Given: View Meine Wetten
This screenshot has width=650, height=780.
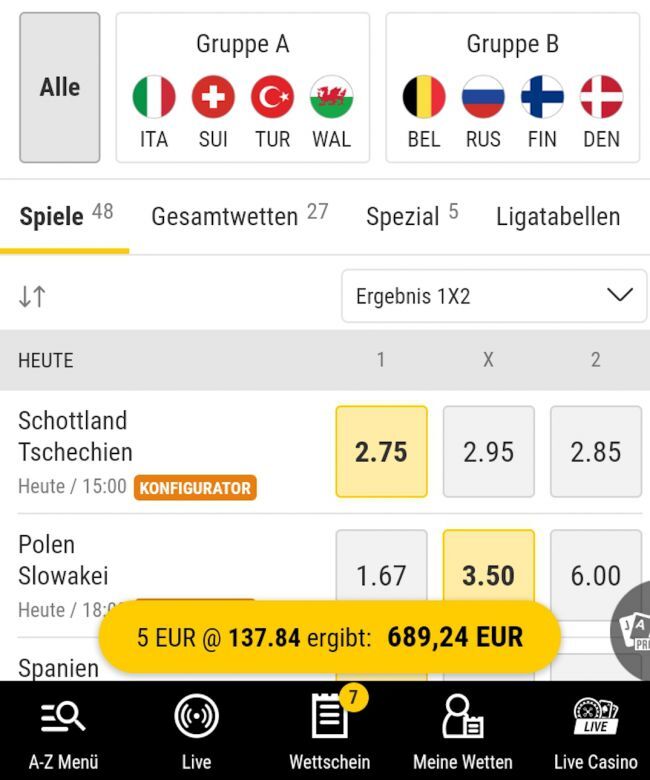Looking at the screenshot, I should (462, 732).
